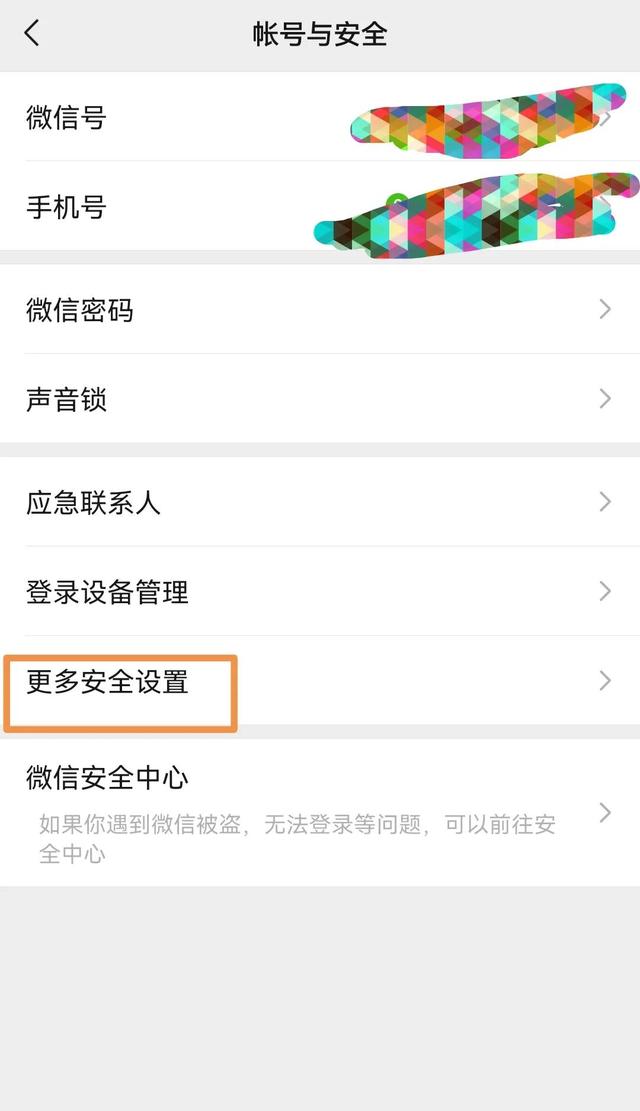
Task: Open 声音锁 settings
Action: [320, 398]
